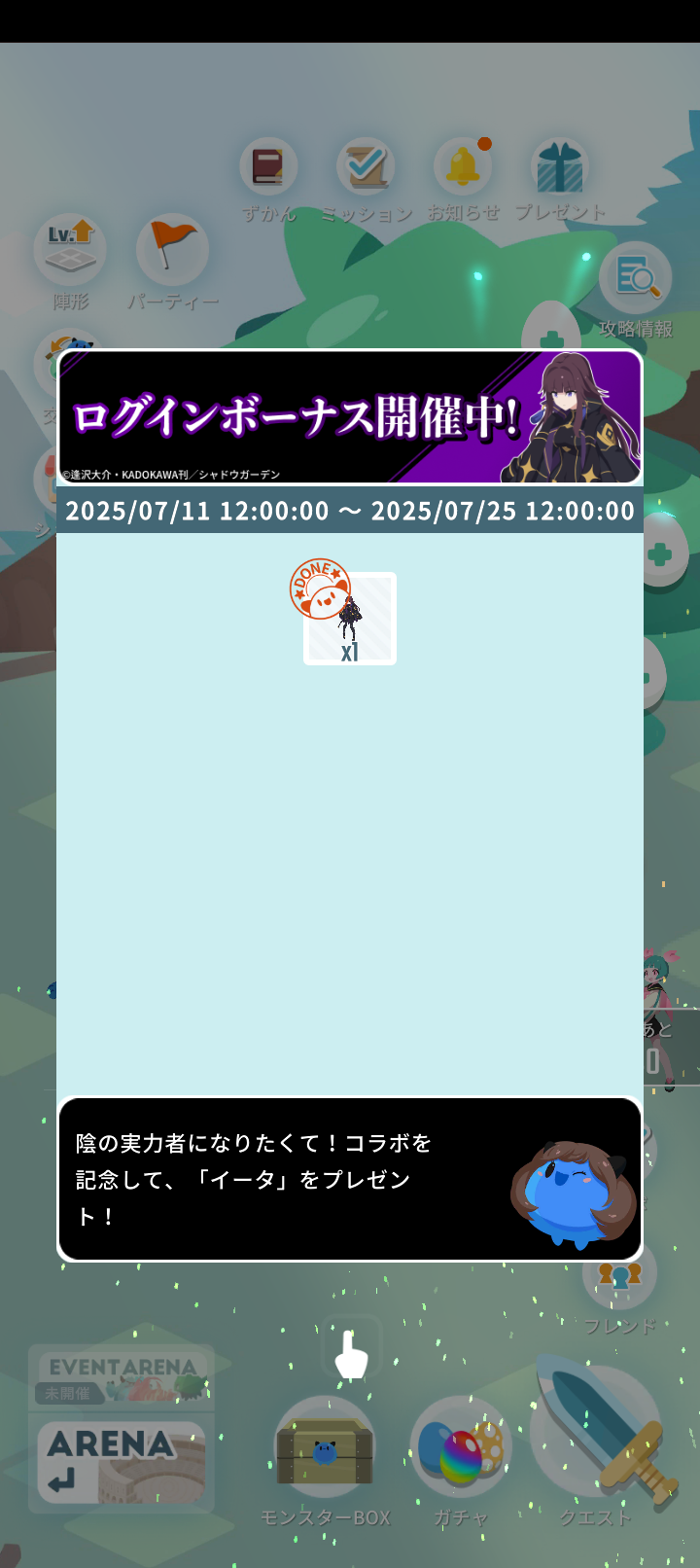Tap the login bonus banner
This screenshot has height=1568, width=700.
pyautogui.click(x=349, y=417)
